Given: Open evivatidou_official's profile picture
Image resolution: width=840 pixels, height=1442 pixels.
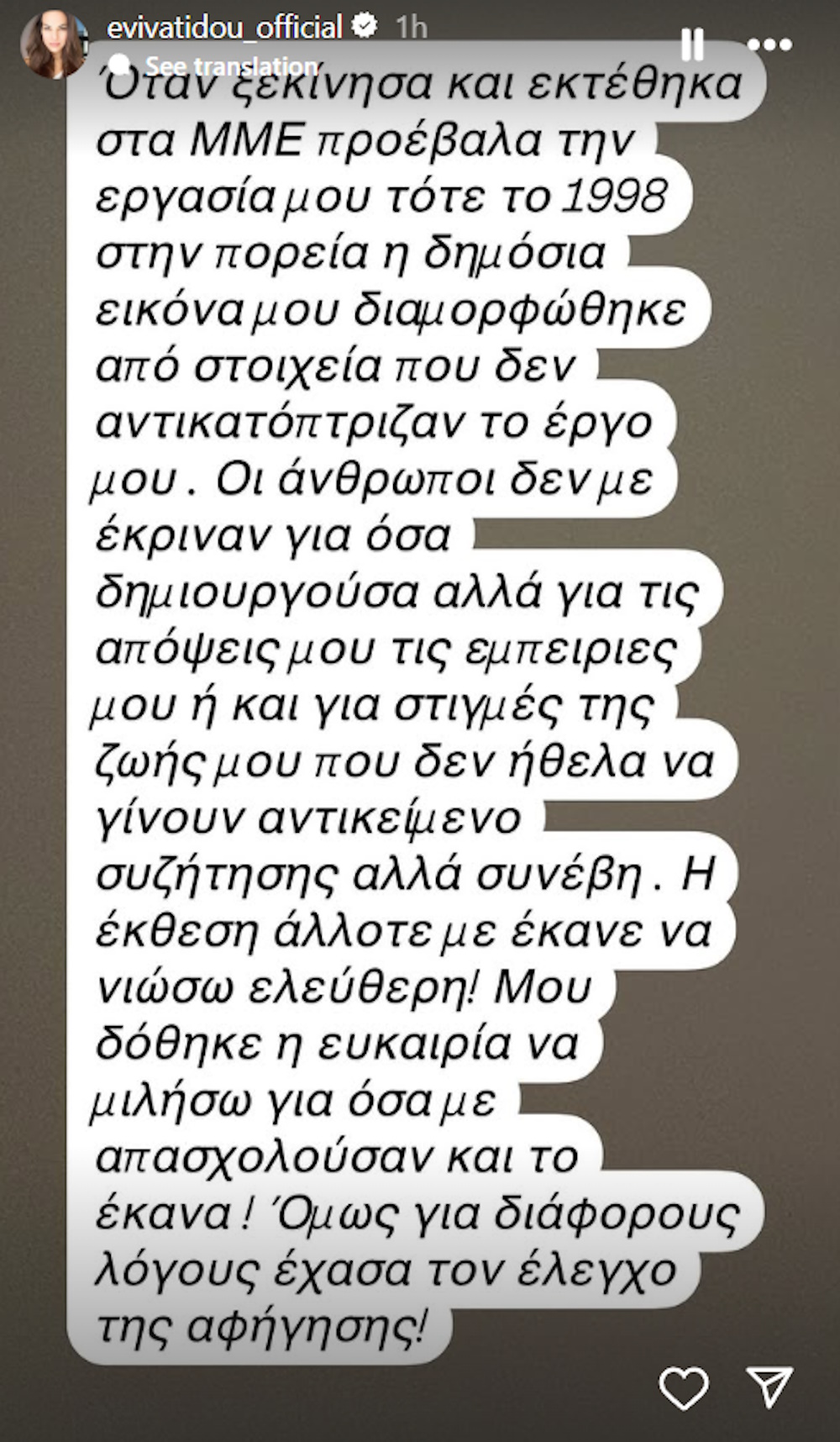Looking at the screenshot, I should point(54,45).
